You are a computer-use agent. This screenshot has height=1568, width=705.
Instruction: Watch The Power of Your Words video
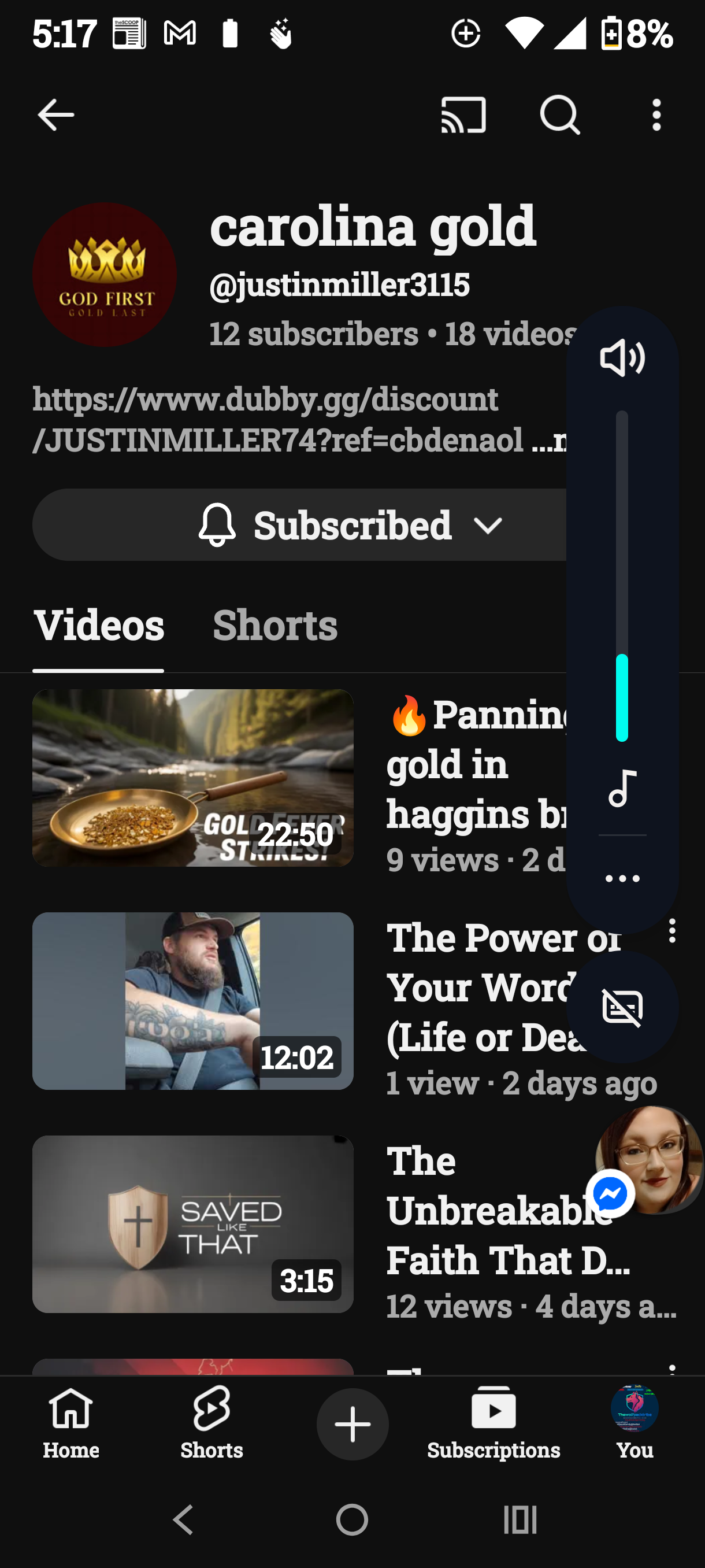click(193, 1001)
